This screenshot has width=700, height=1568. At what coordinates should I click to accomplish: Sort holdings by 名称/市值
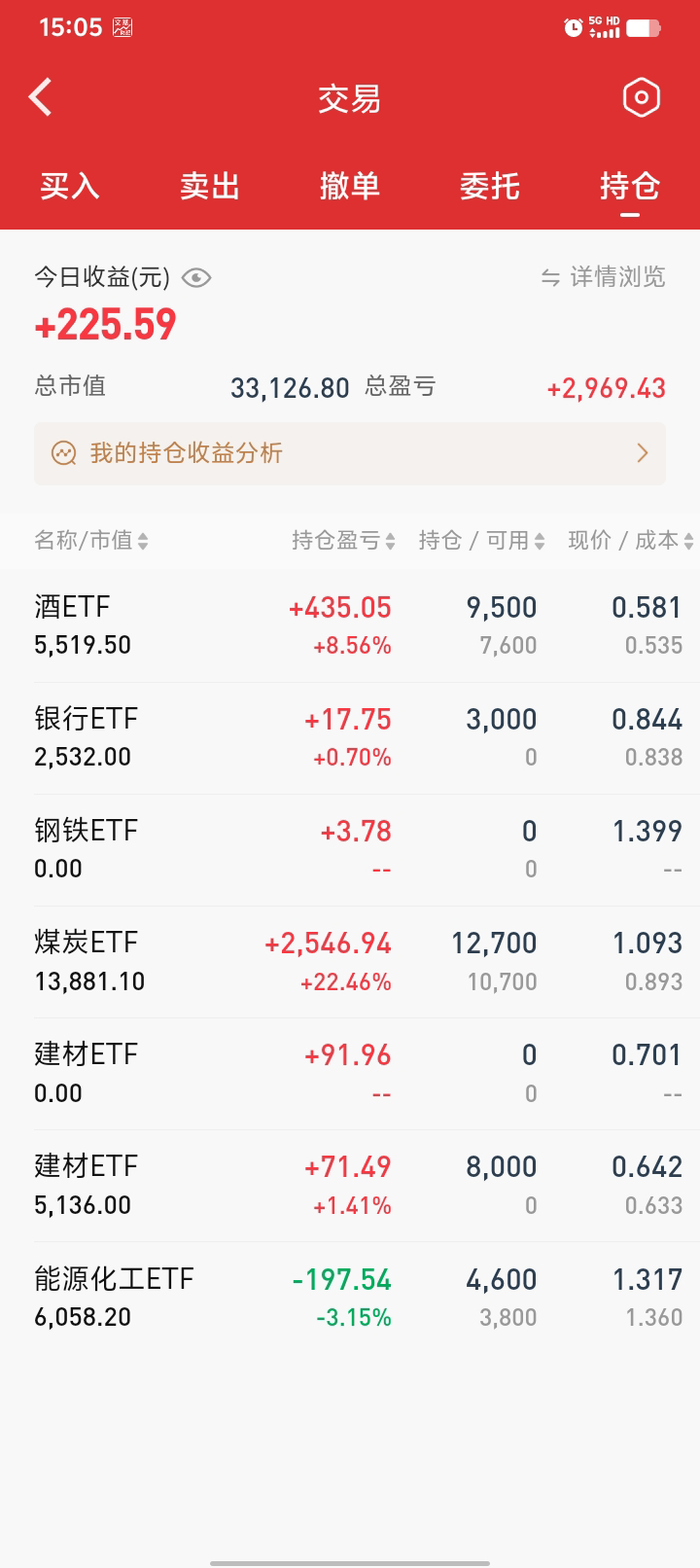[x=91, y=541]
